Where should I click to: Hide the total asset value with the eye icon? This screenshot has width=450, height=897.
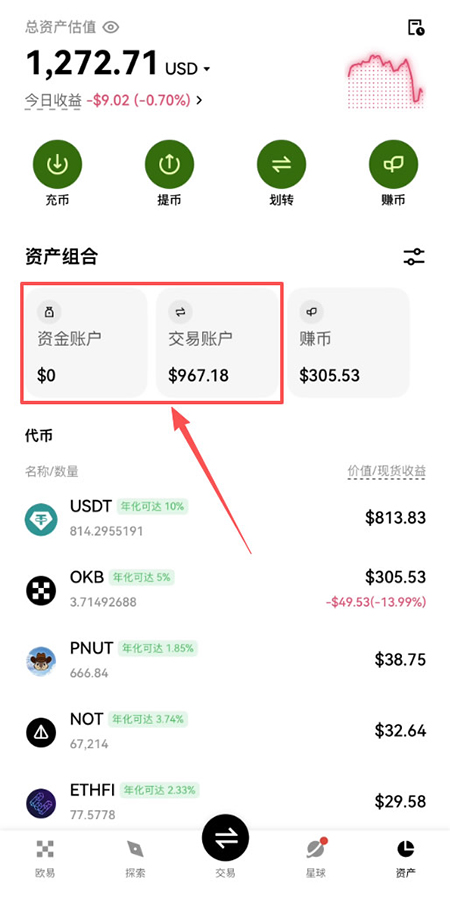pos(110,27)
